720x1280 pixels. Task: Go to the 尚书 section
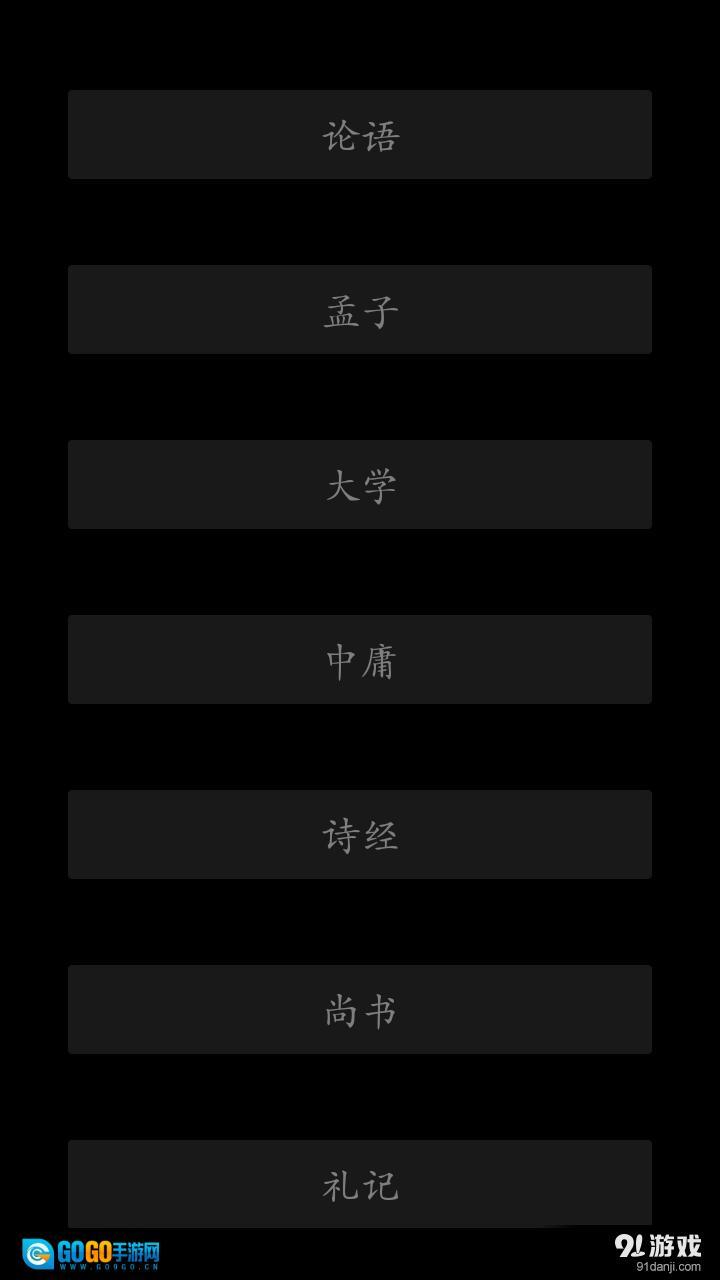[360, 1010]
